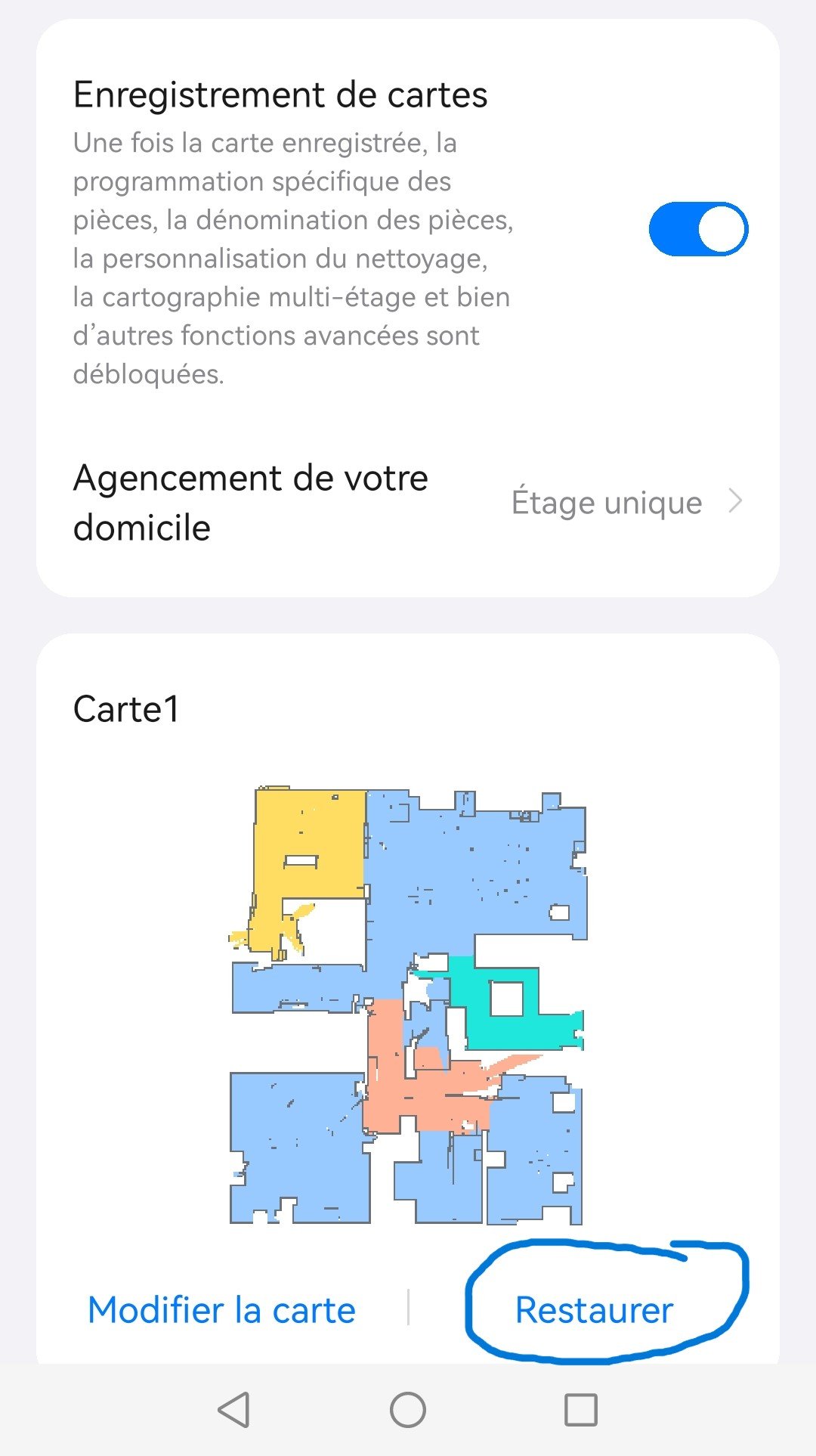
Task: Disable the Enregistrement de cartes switch
Action: pos(698,229)
